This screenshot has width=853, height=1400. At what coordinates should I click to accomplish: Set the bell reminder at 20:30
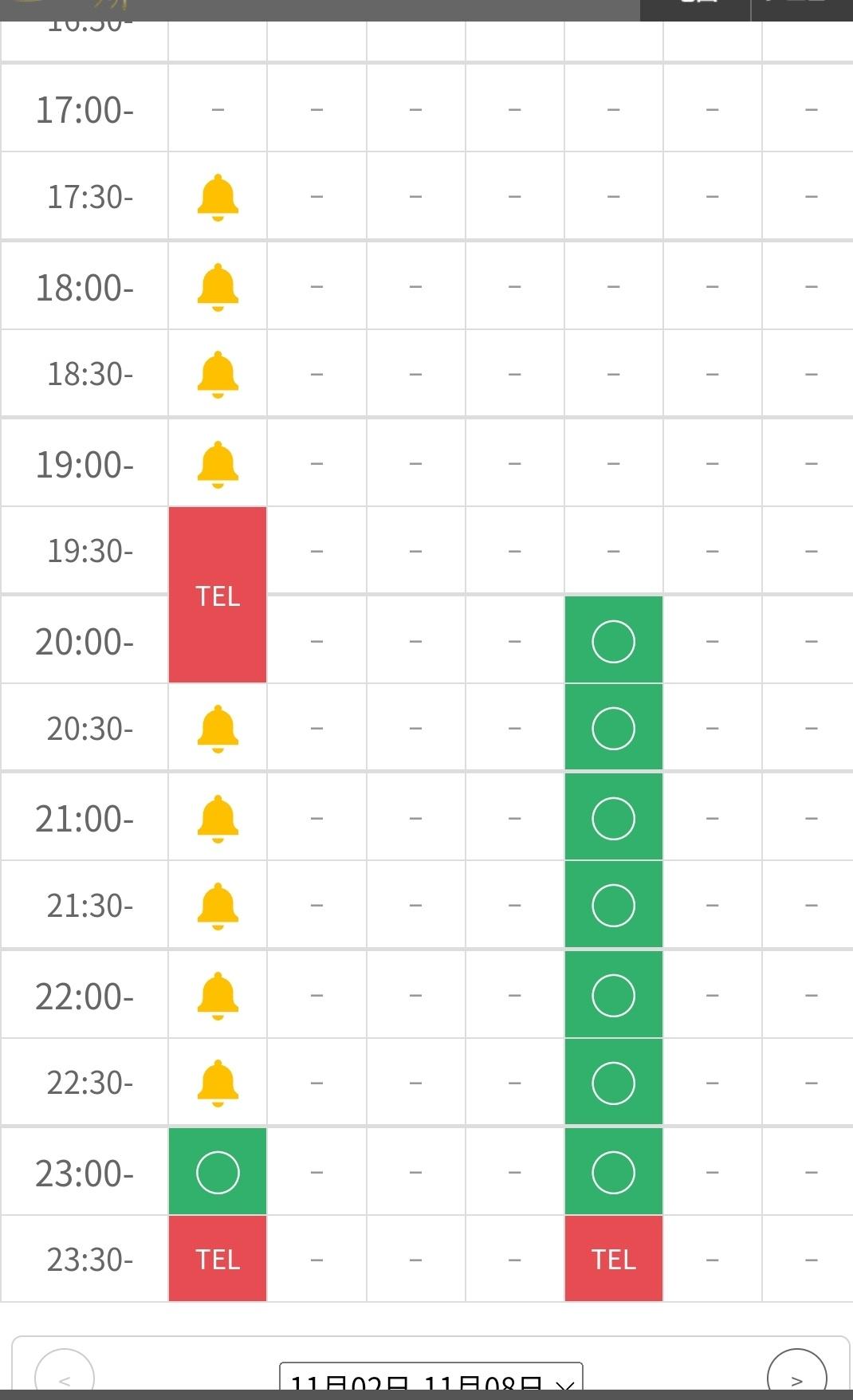coord(218,729)
